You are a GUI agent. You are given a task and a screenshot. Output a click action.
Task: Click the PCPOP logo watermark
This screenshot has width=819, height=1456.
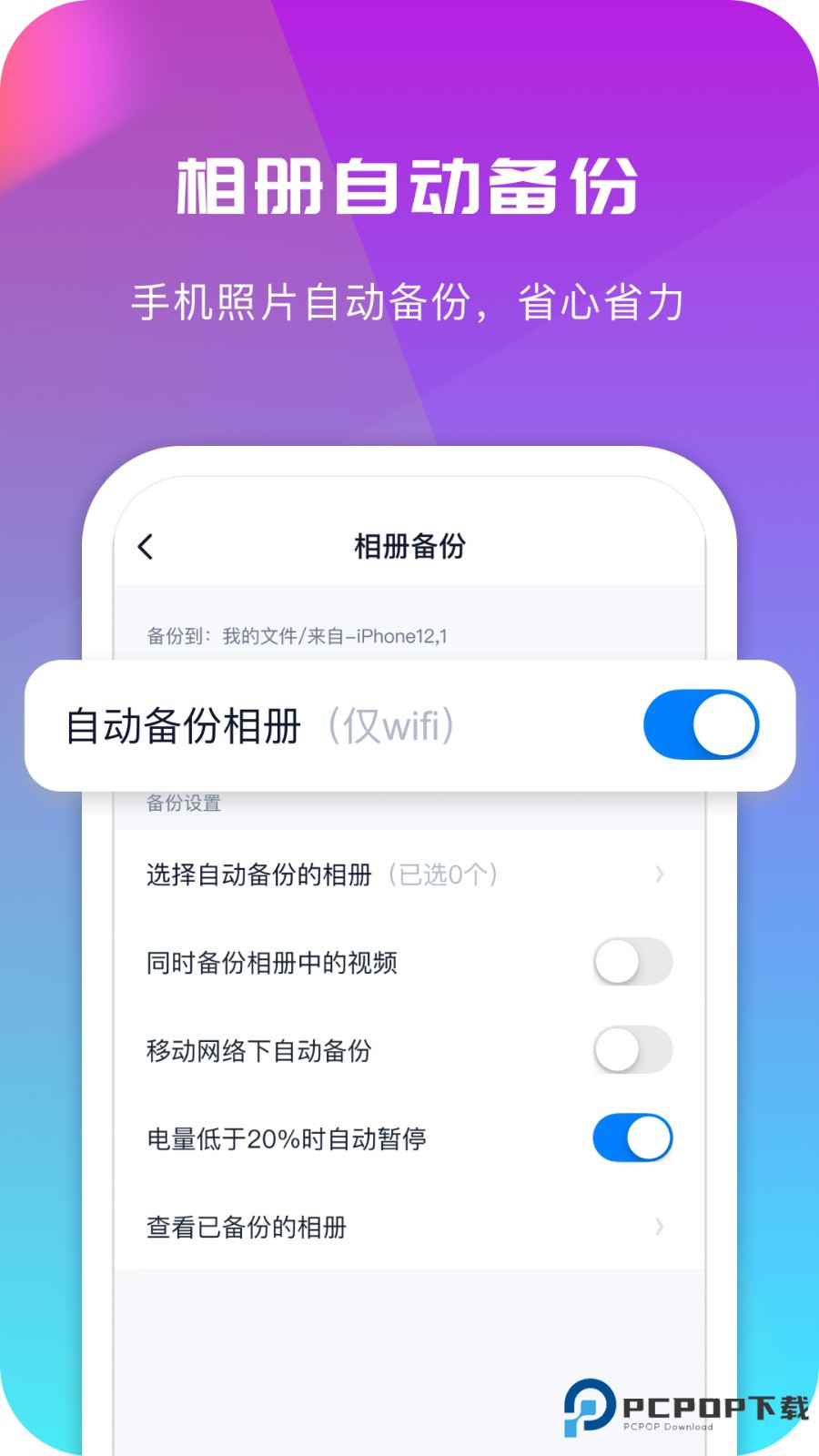[x=588, y=1405]
